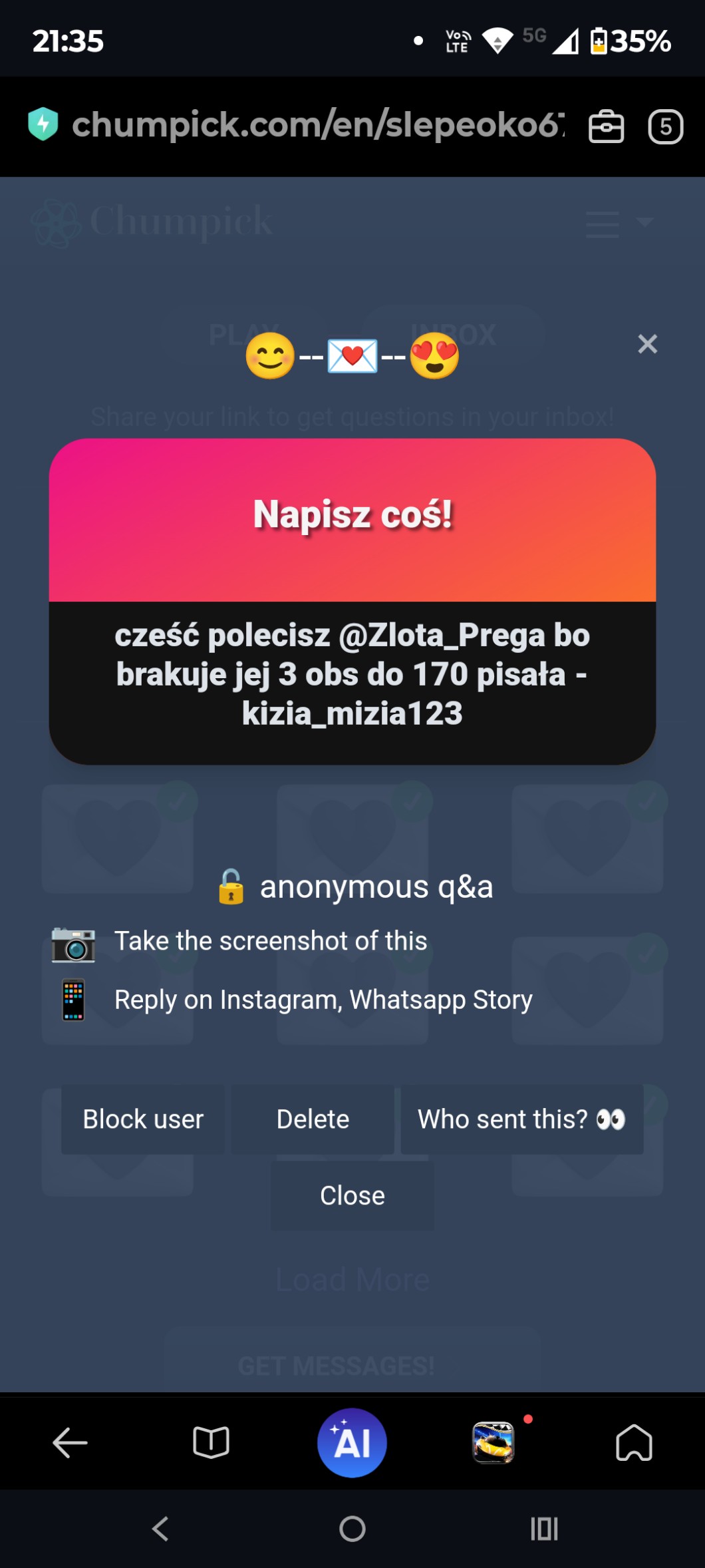Launch the browser AI assistant
The image size is (705, 1568).
(x=352, y=1443)
